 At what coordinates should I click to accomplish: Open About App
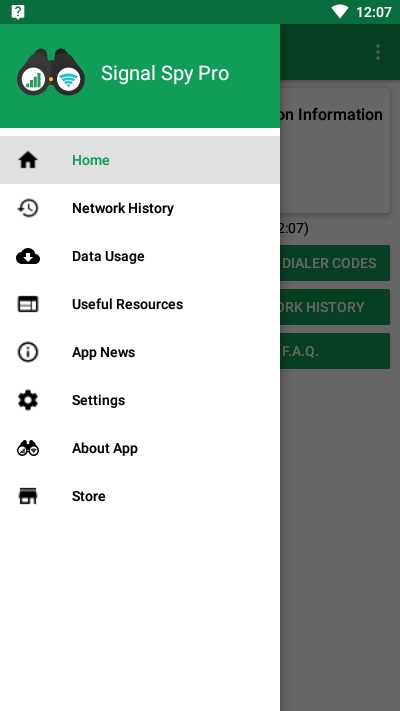pos(140,448)
